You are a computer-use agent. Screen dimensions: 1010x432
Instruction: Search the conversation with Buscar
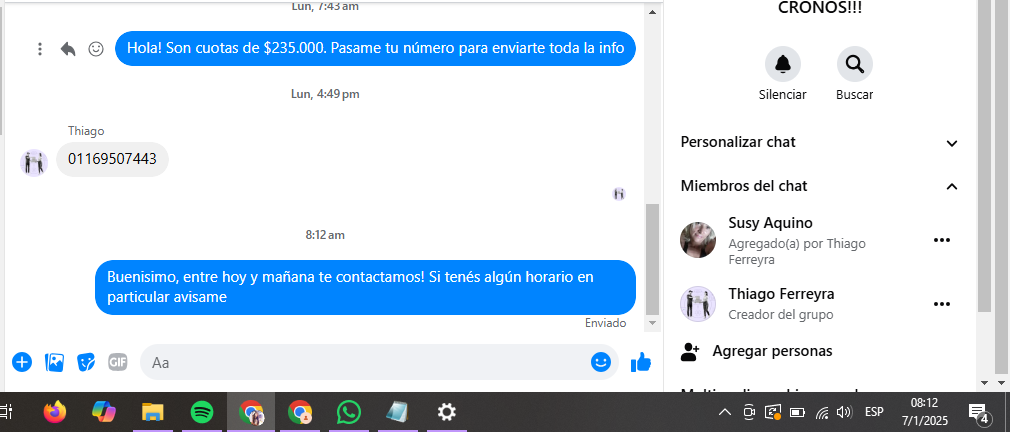click(854, 65)
